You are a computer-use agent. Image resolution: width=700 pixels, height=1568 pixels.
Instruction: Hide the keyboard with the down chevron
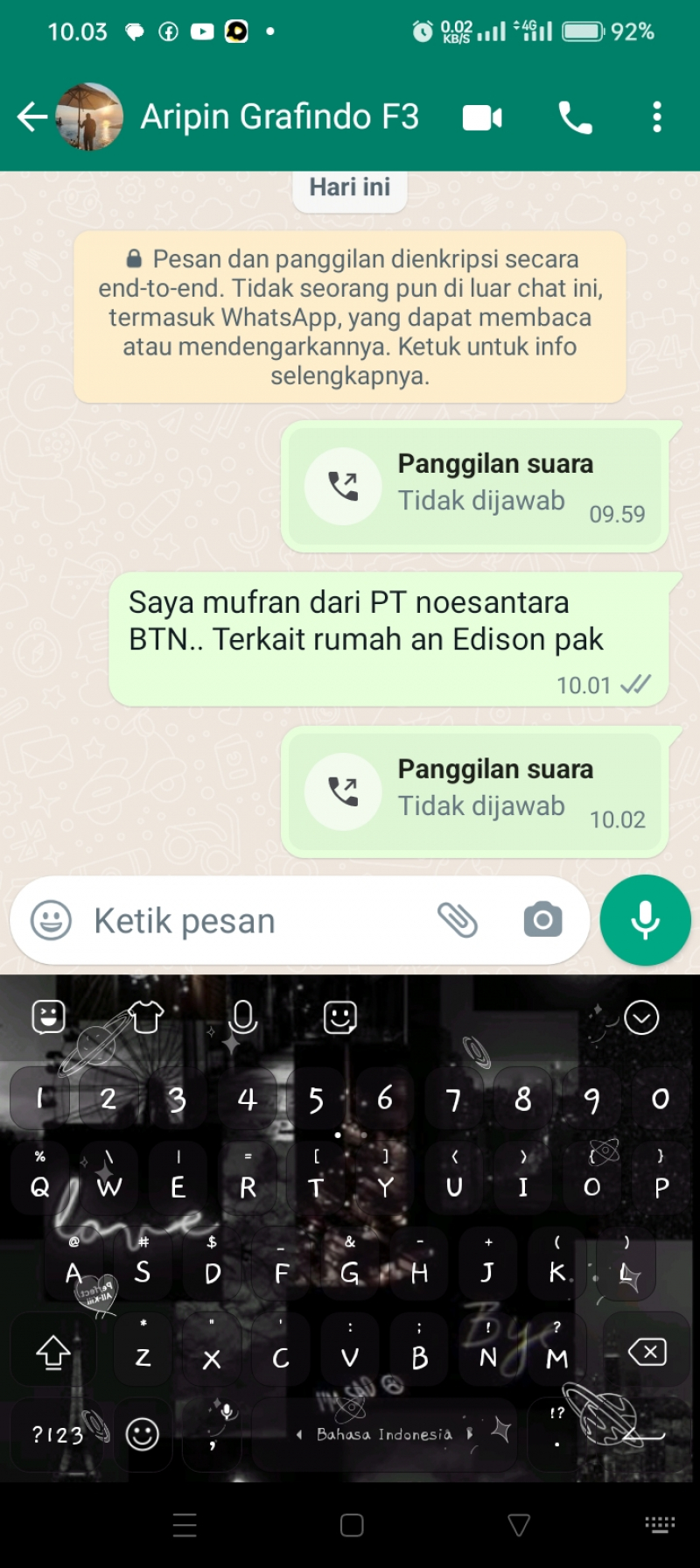tap(641, 1017)
